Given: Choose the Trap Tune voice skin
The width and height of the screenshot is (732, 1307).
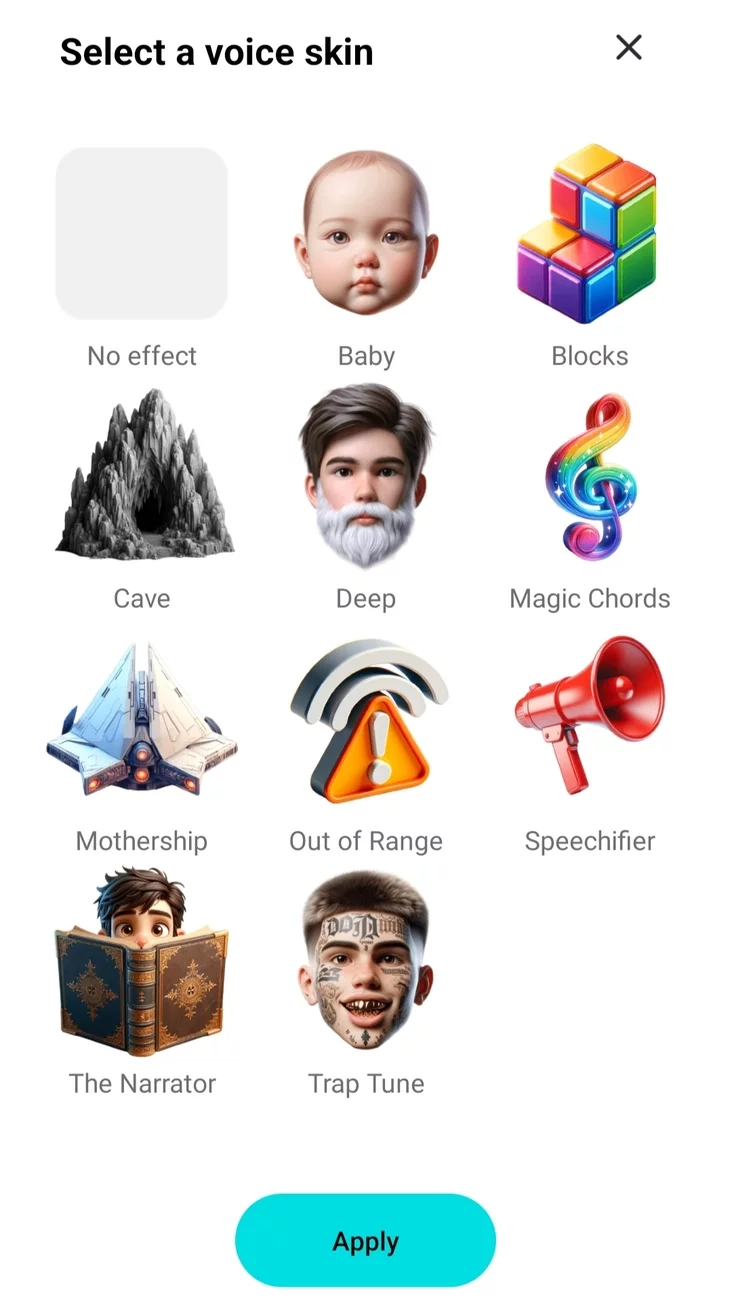Looking at the screenshot, I should click(x=366, y=960).
